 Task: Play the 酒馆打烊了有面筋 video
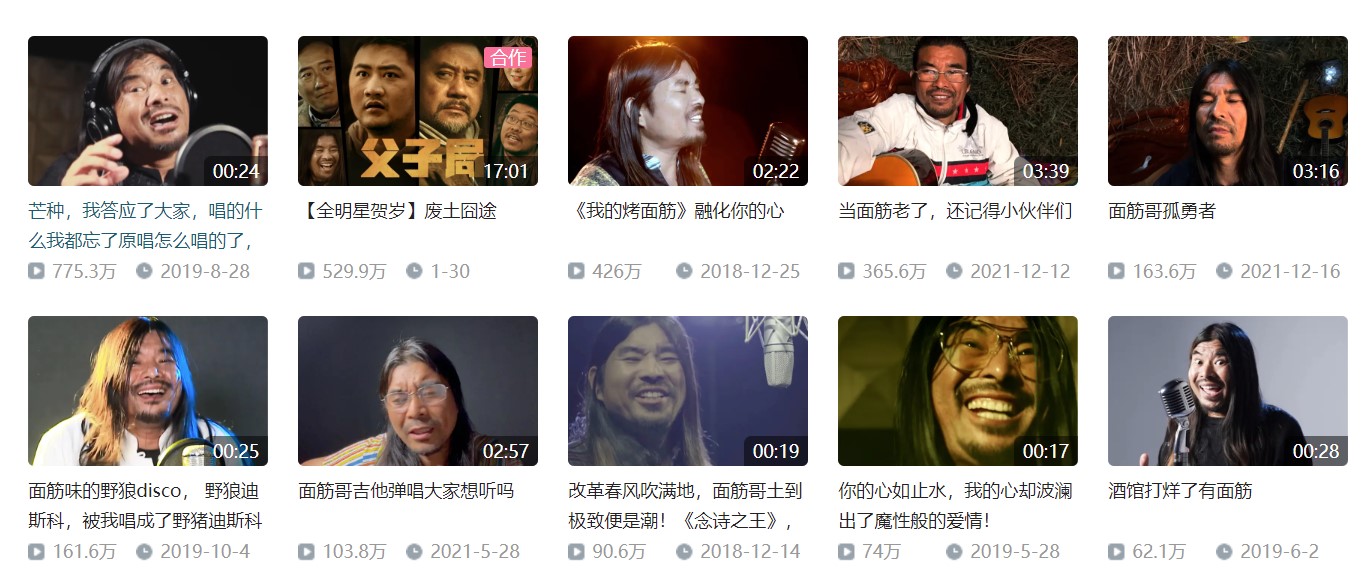(x=1227, y=391)
